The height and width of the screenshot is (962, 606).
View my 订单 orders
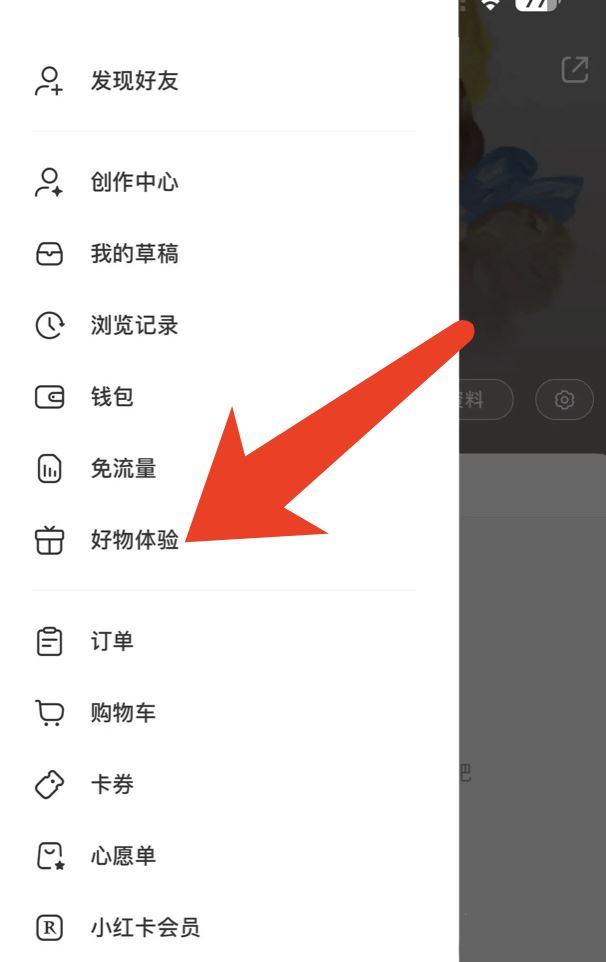click(111, 641)
